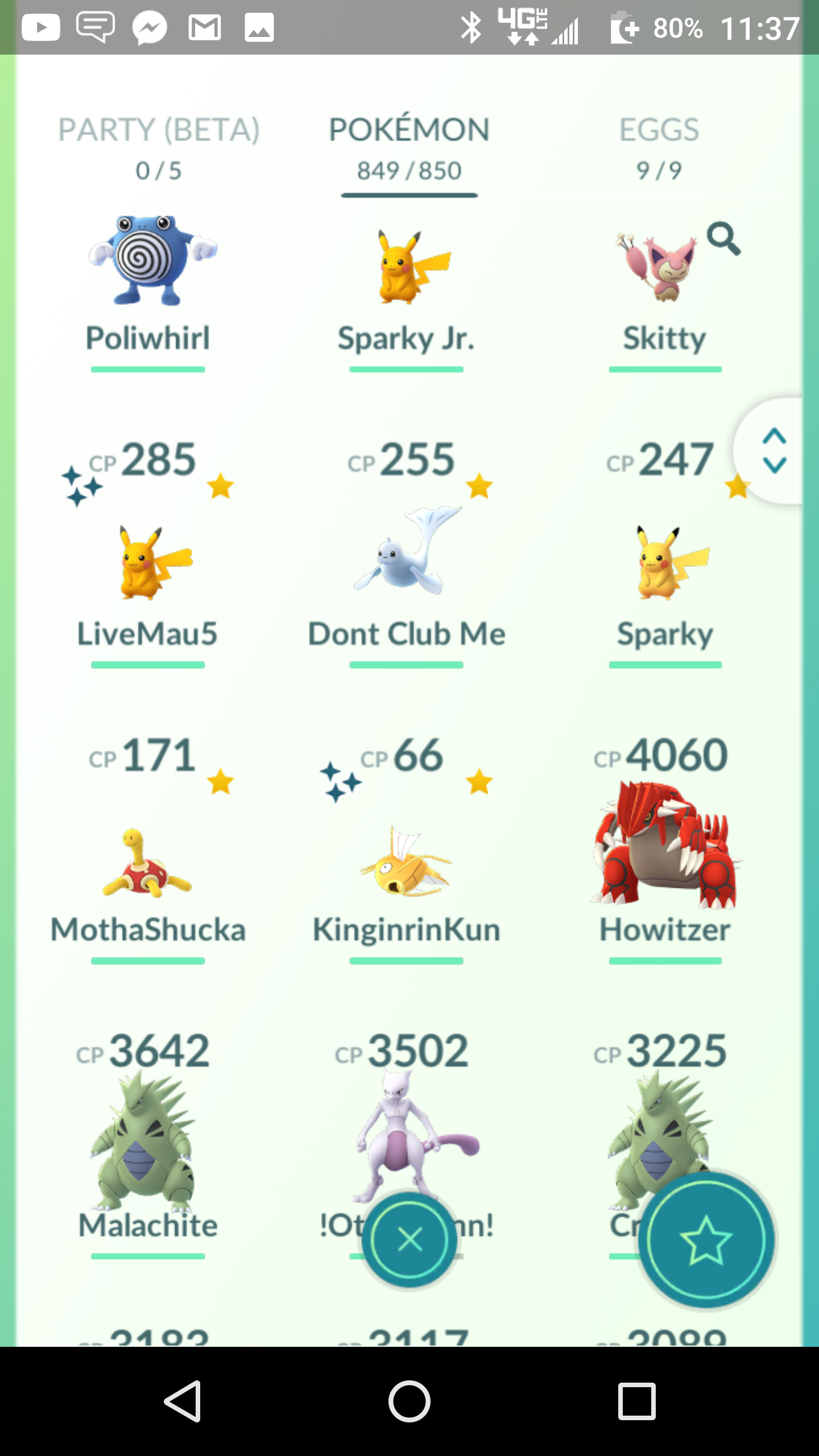Select LiveMau5 with CP 285
Viewport: 819px width, 1456px height.
(x=148, y=555)
